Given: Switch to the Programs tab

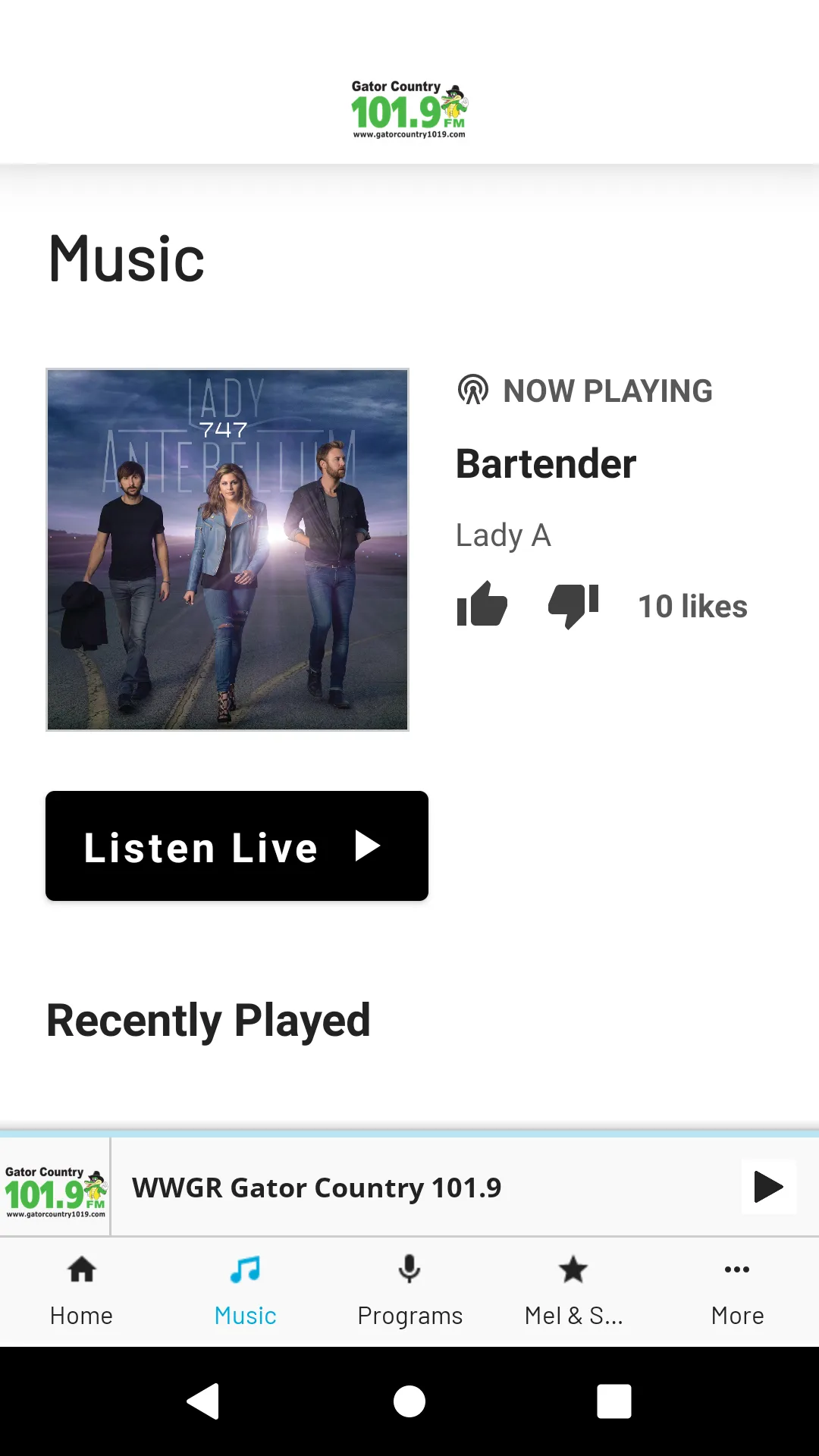Looking at the screenshot, I should (x=409, y=1291).
